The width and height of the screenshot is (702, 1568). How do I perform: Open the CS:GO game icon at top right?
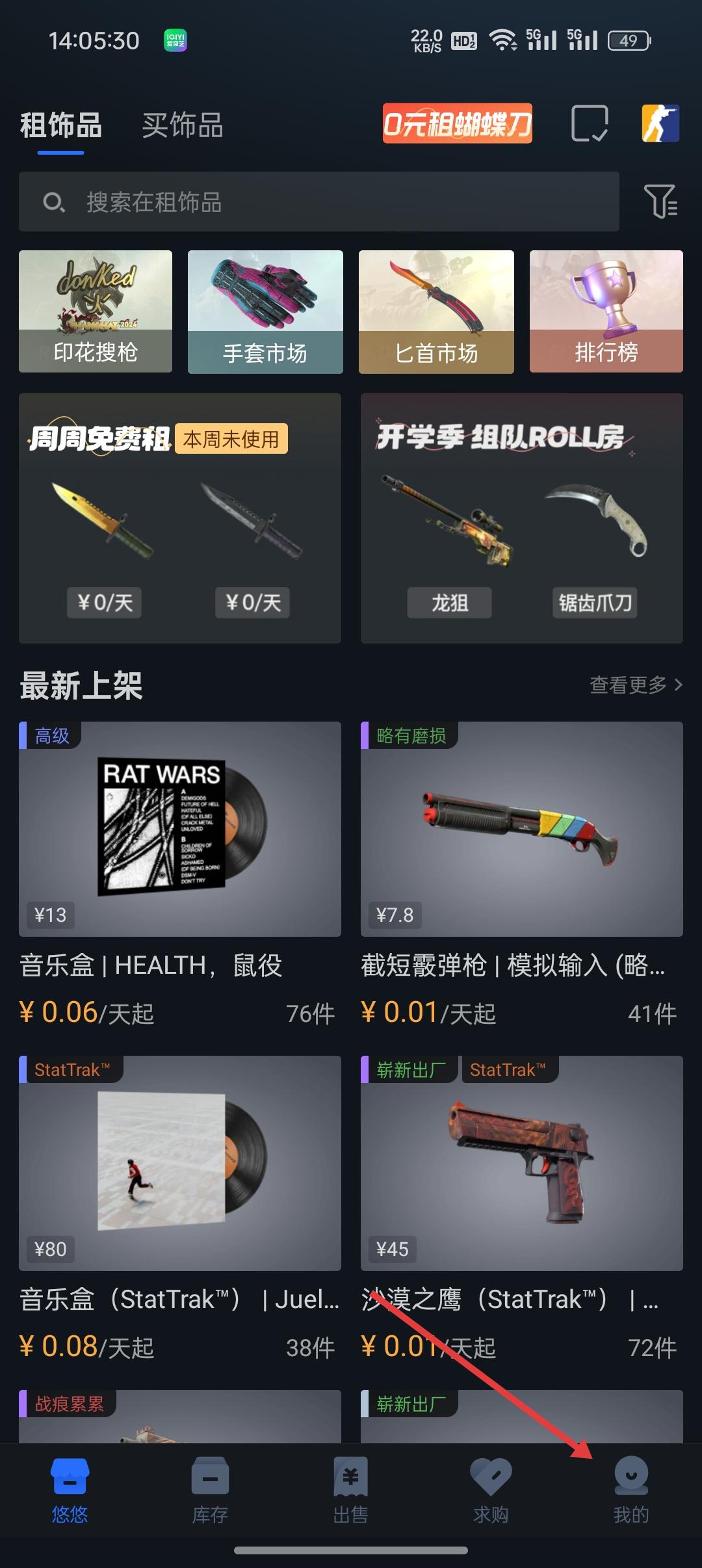click(x=658, y=124)
